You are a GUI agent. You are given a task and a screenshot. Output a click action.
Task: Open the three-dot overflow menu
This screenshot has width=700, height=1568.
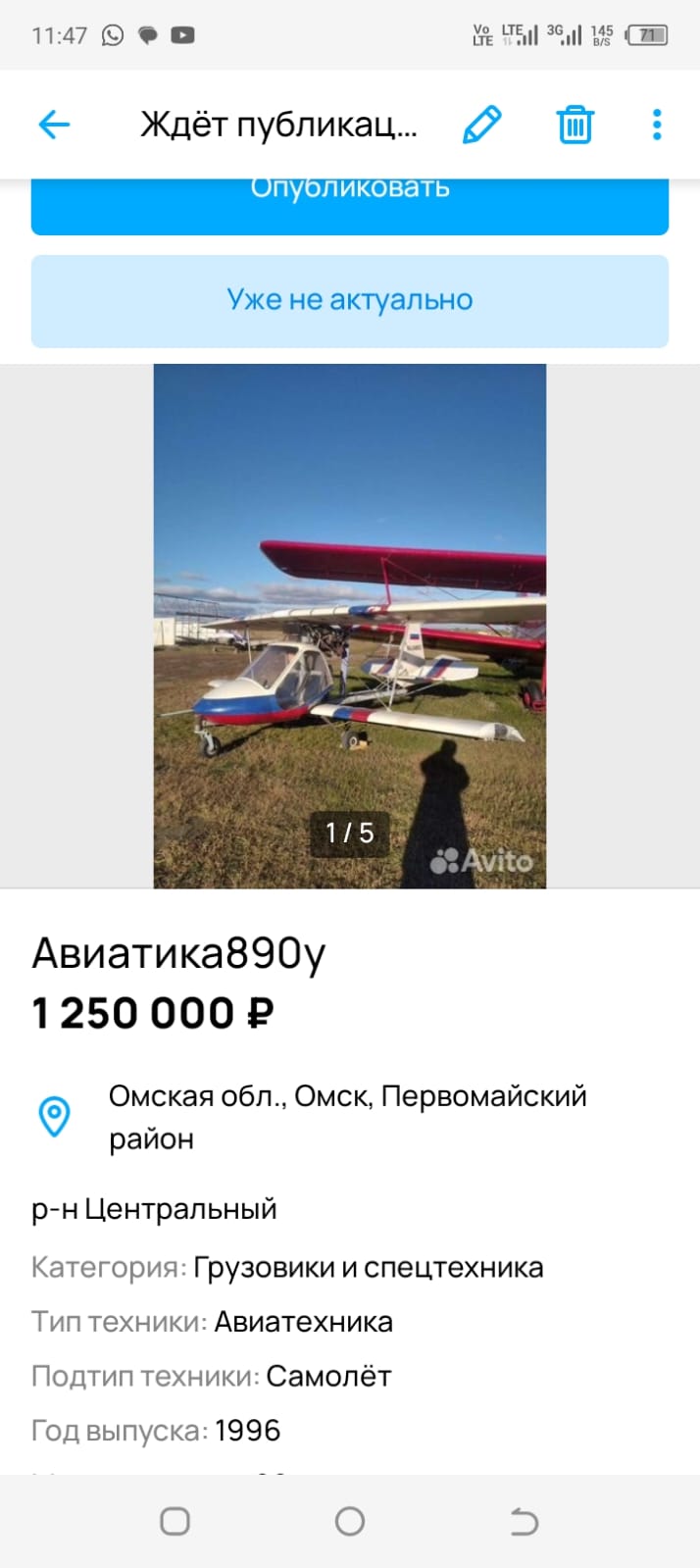click(657, 125)
